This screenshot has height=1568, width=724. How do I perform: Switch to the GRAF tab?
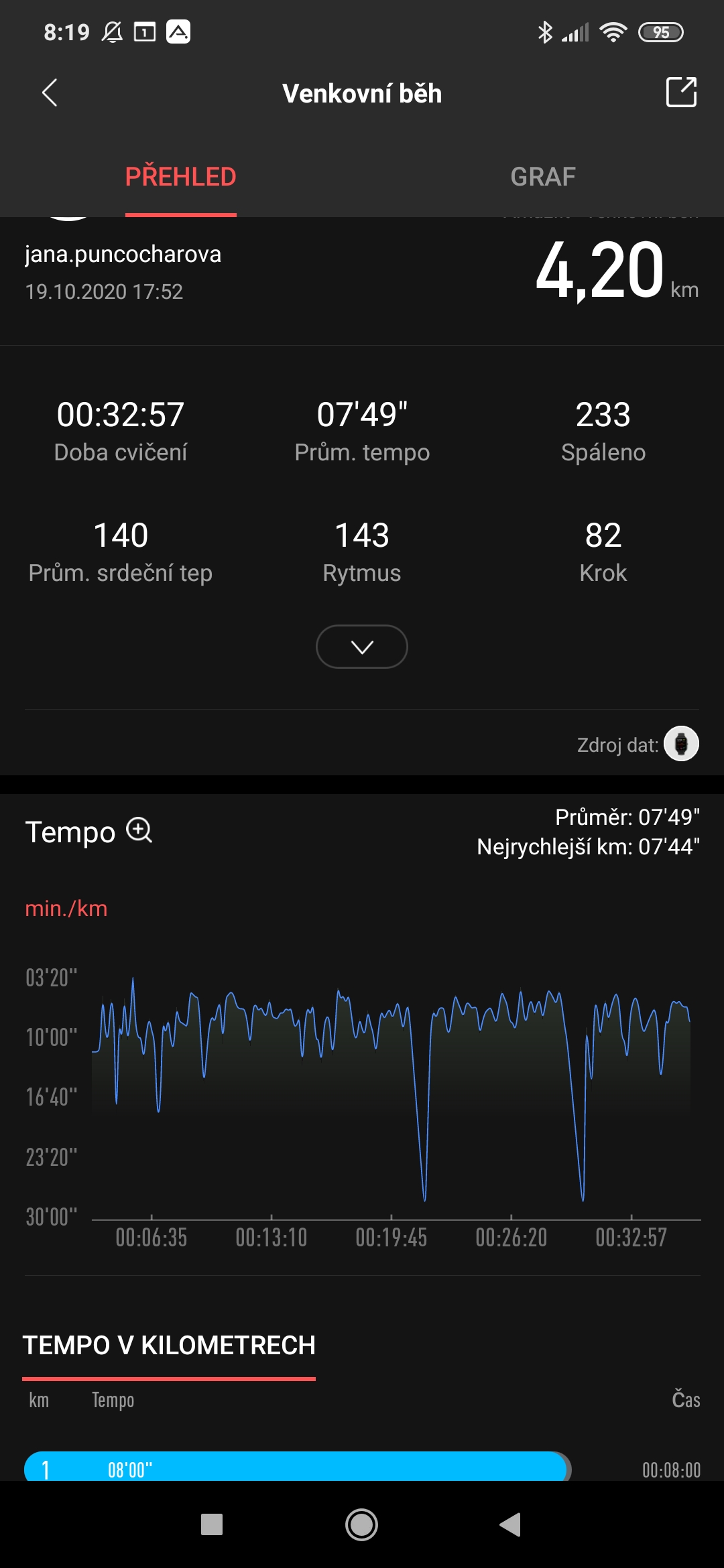pos(542,177)
